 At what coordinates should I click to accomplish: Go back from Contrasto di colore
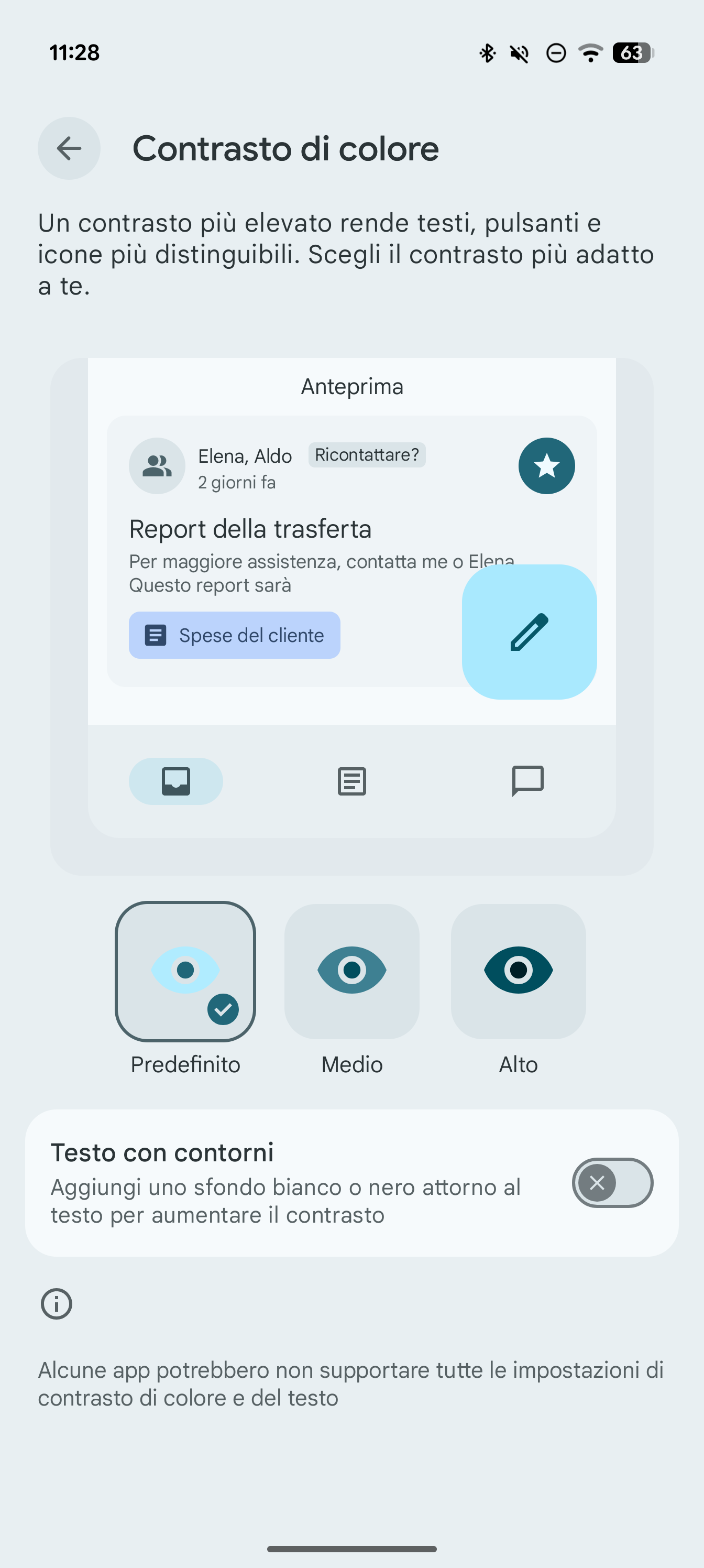click(x=69, y=148)
